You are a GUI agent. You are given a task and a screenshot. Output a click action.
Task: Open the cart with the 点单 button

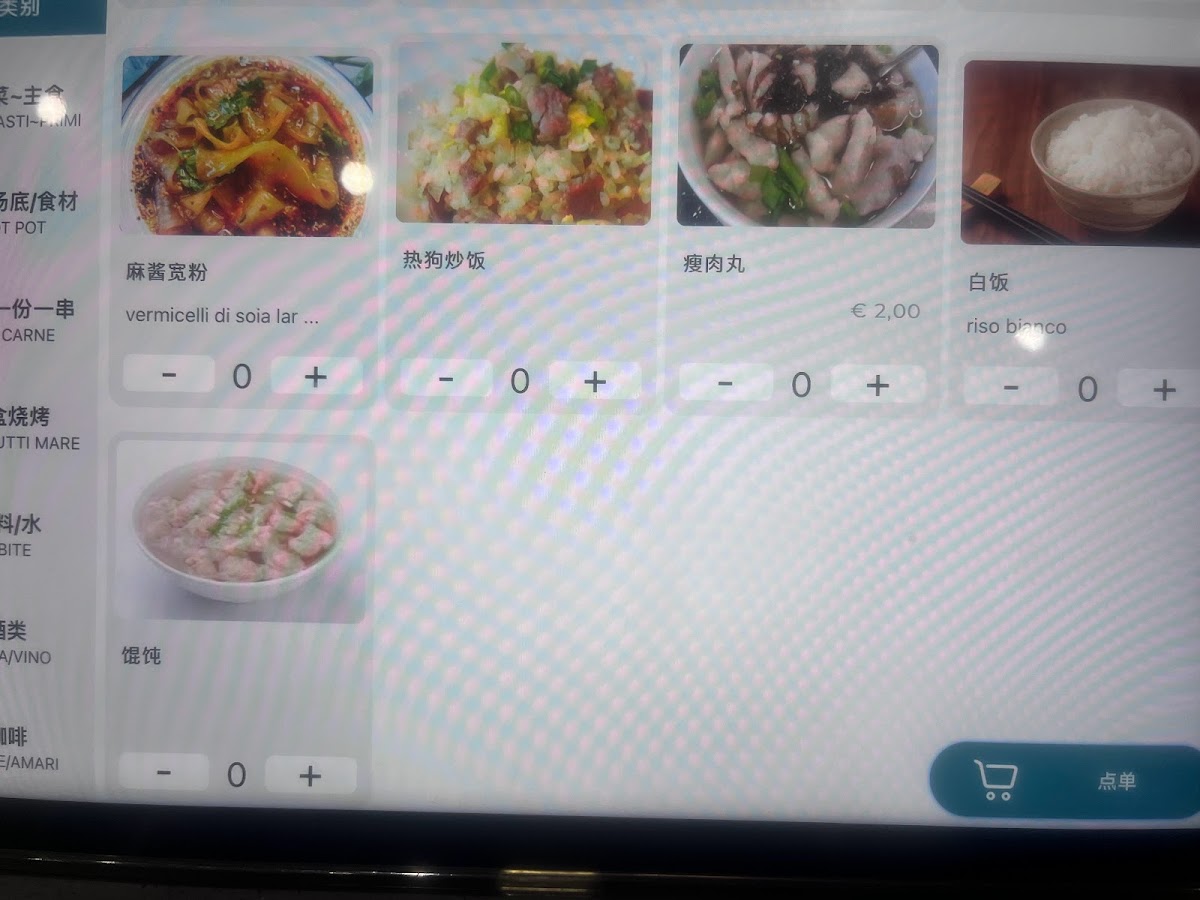click(x=1066, y=781)
